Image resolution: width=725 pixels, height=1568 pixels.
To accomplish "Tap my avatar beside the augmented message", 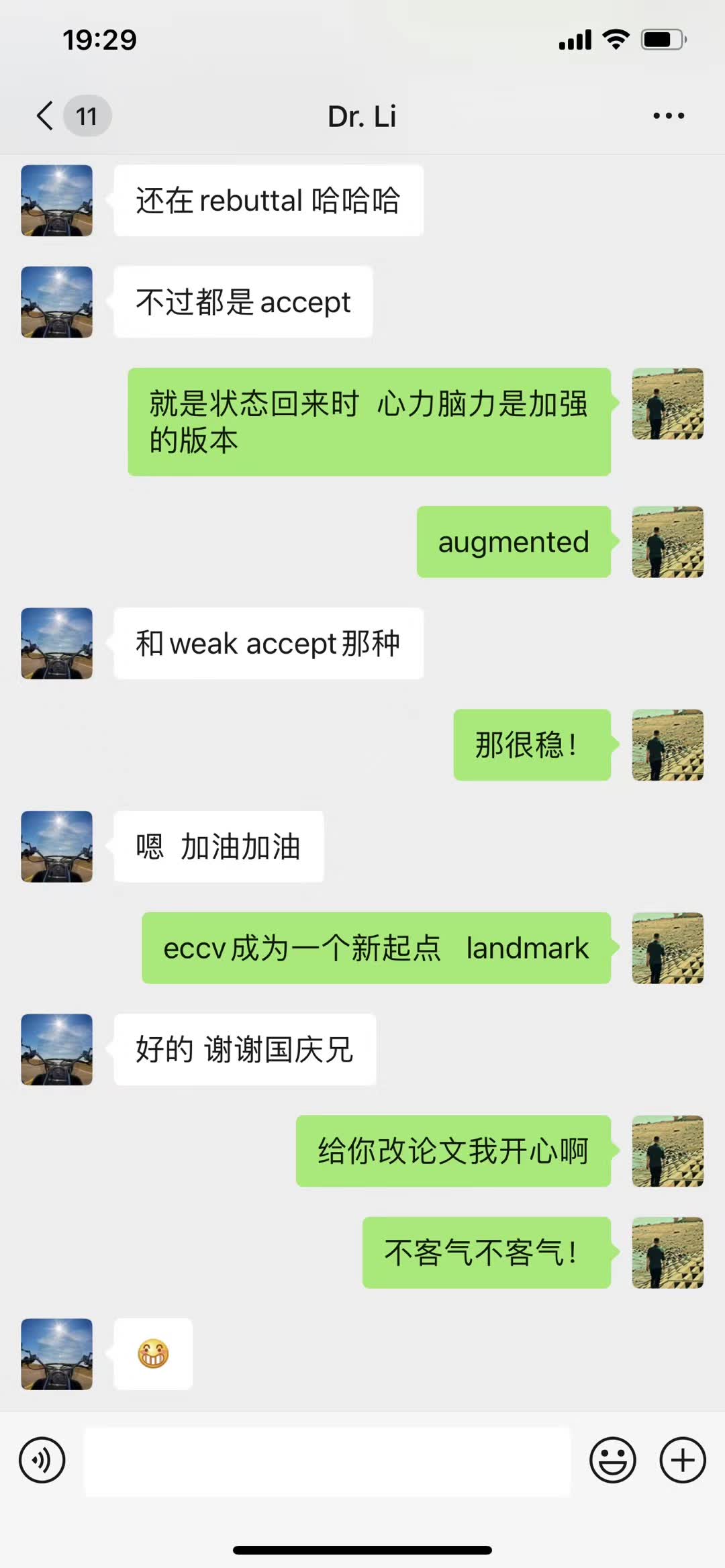I will (x=667, y=542).
